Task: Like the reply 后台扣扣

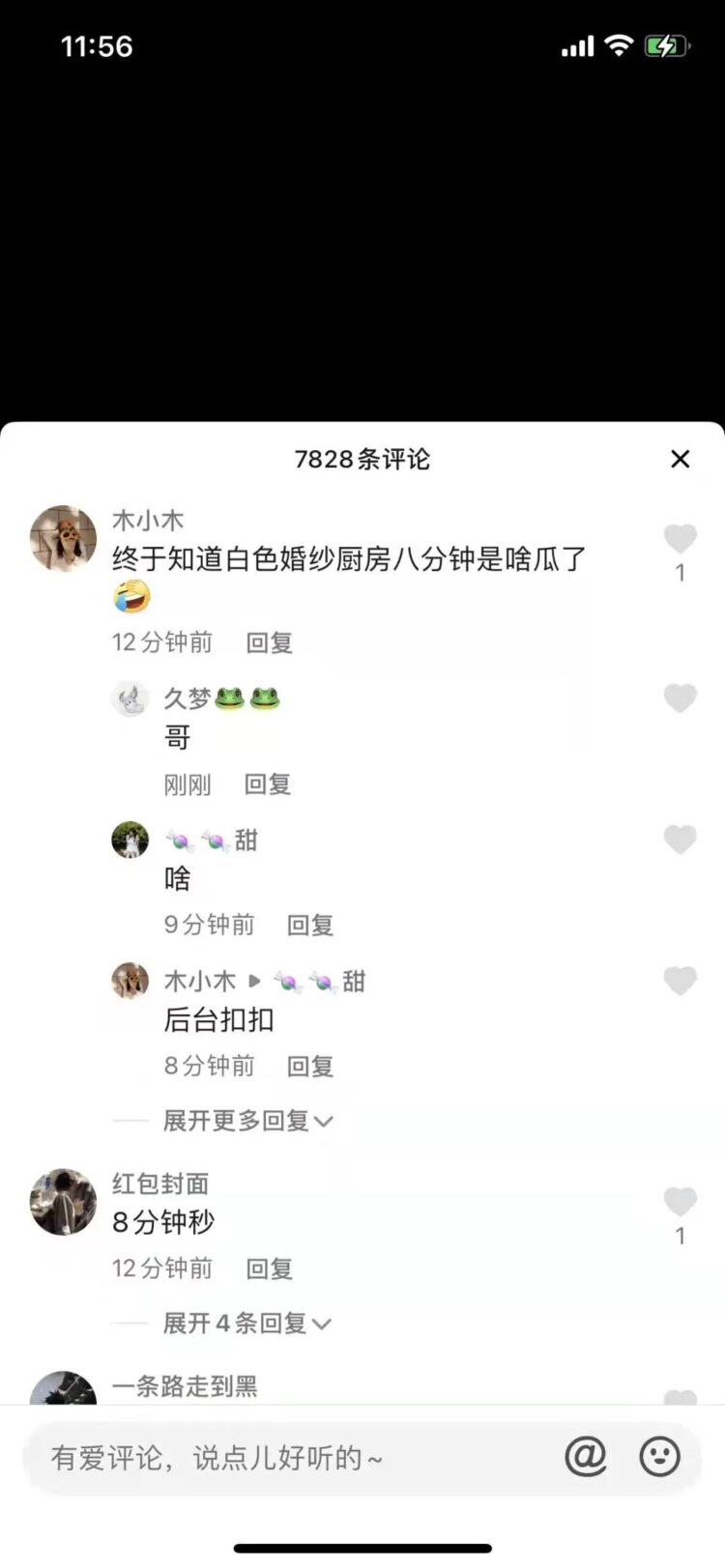Action: 681,981
